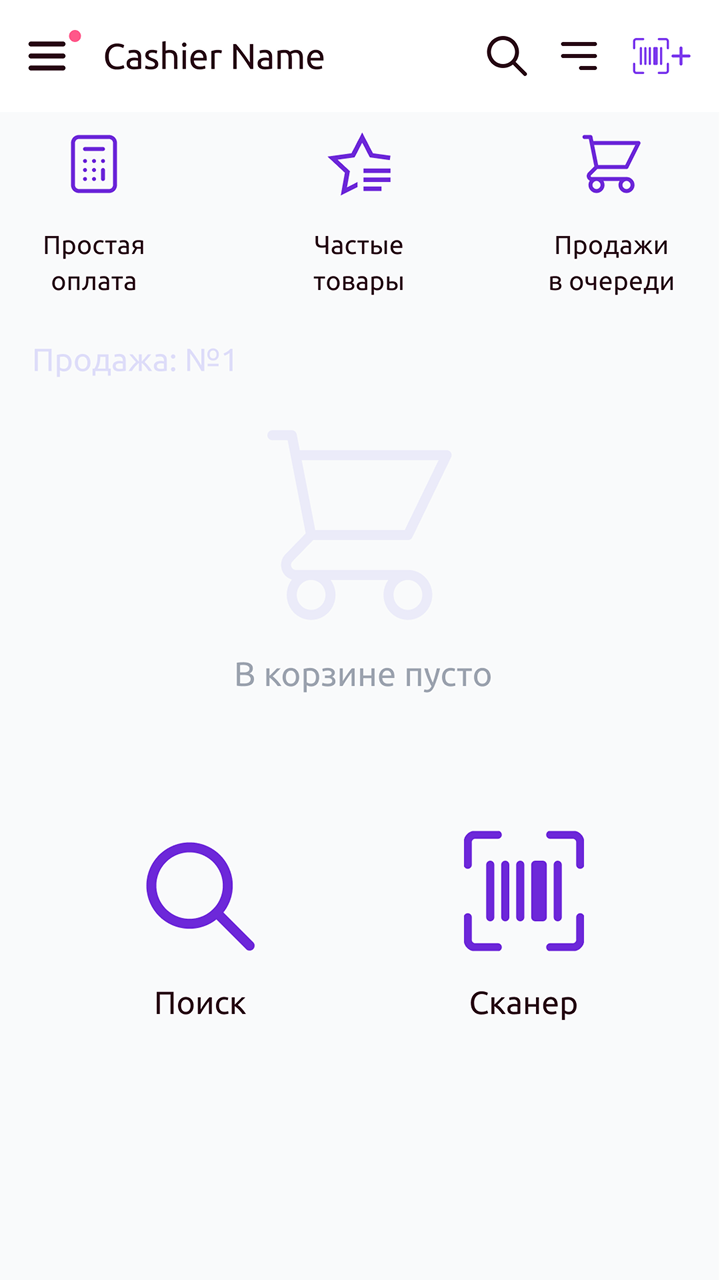Image resolution: width=720 pixels, height=1280 pixels.
Task: Open the search magnifier in the top bar
Action: coord(506,56)
